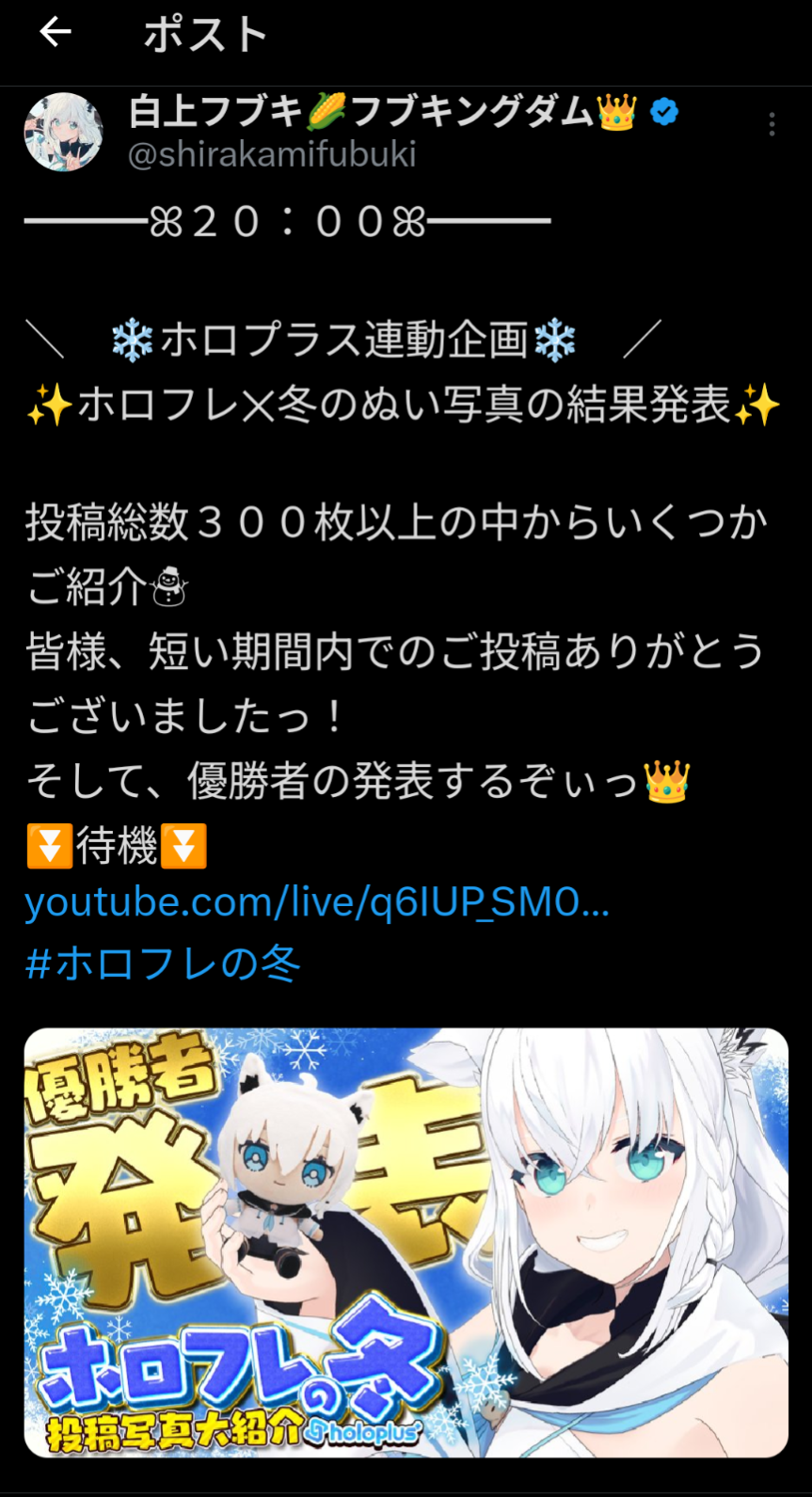Go back using the arrow icon
The width and height of the screenshot is (812, 1497).
point(56,33)
